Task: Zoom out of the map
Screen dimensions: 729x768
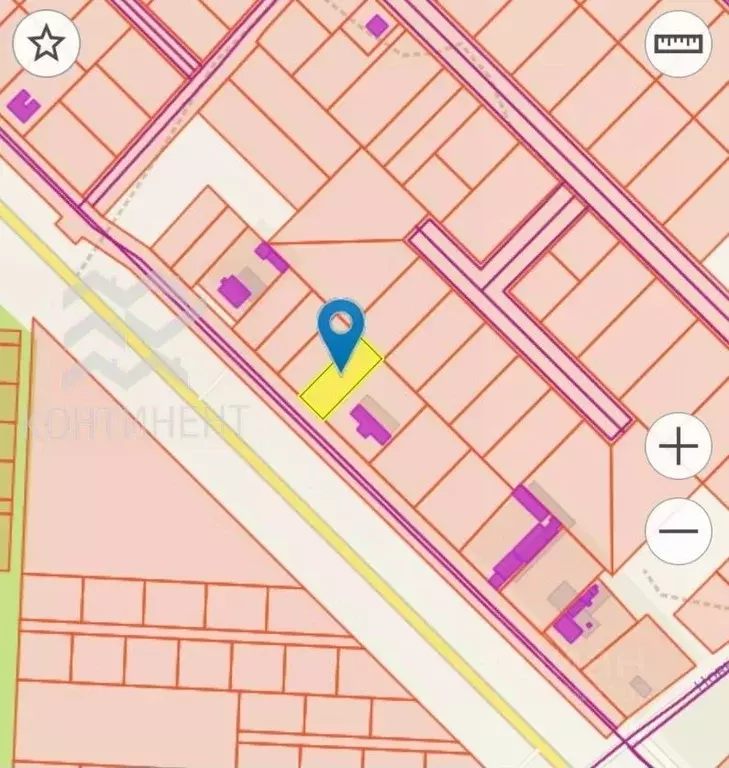Action: tap(679, 530)
